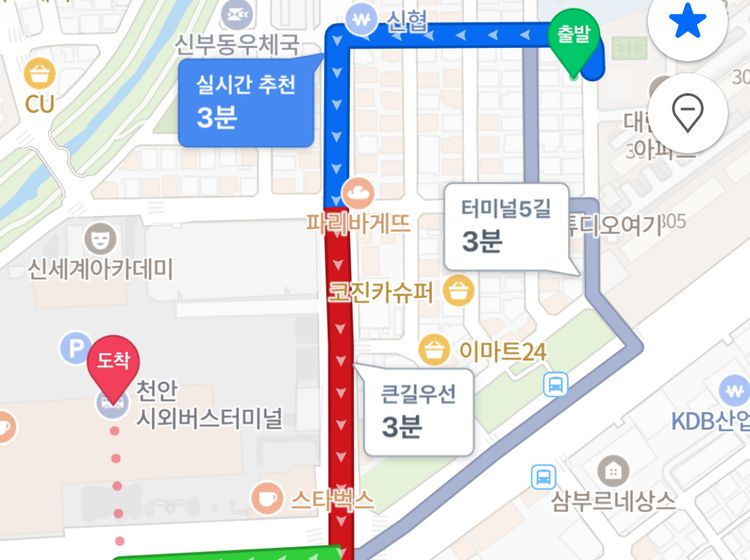This screenshot has height=560, width=750.
Task: Open 삼부르네상스 building marker
Action: coord(612,470)
